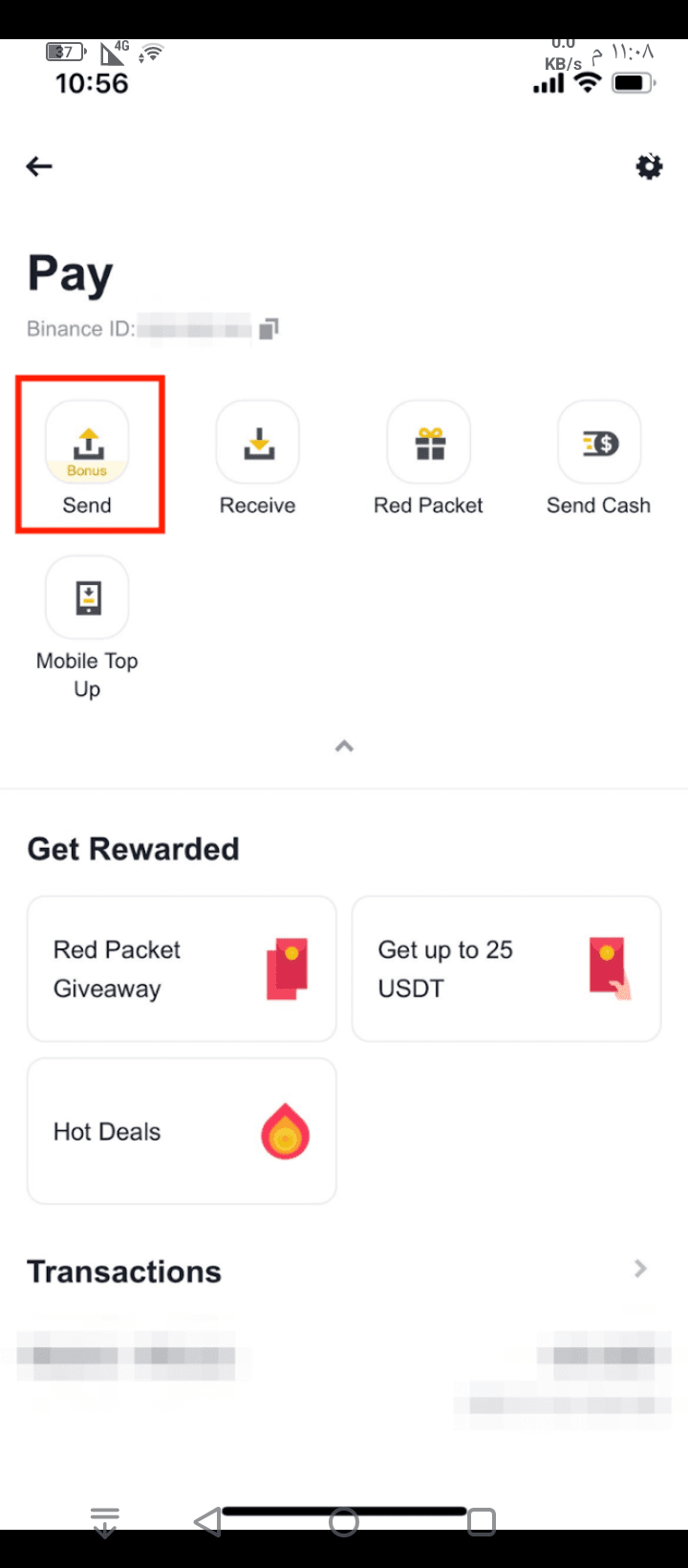Tap the system recent apps button
688x1568 pixels.
coord(483,1521)
